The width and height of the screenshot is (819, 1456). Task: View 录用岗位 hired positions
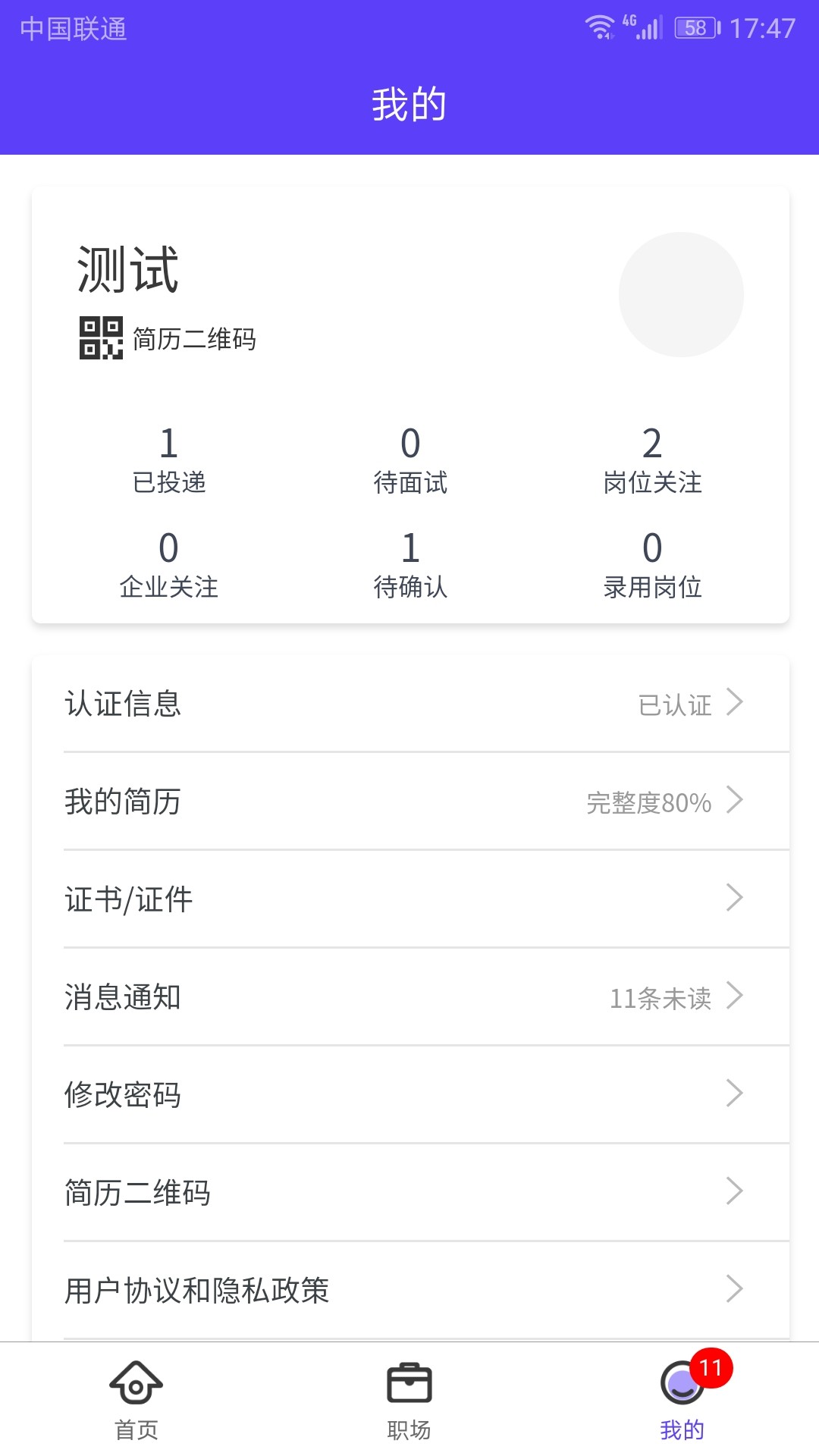652,564
